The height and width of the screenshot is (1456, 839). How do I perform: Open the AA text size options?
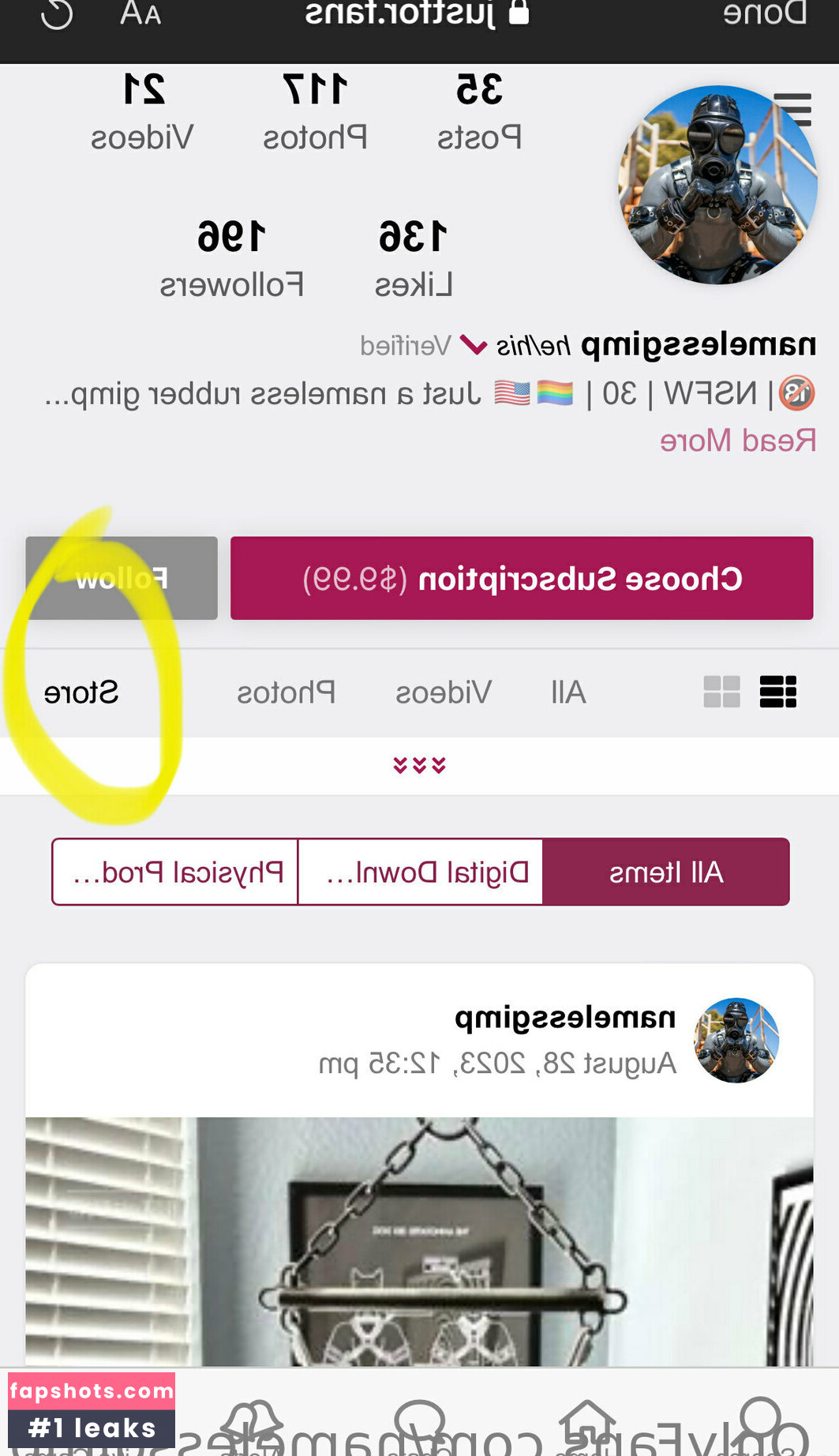click(x=140, y=13)
